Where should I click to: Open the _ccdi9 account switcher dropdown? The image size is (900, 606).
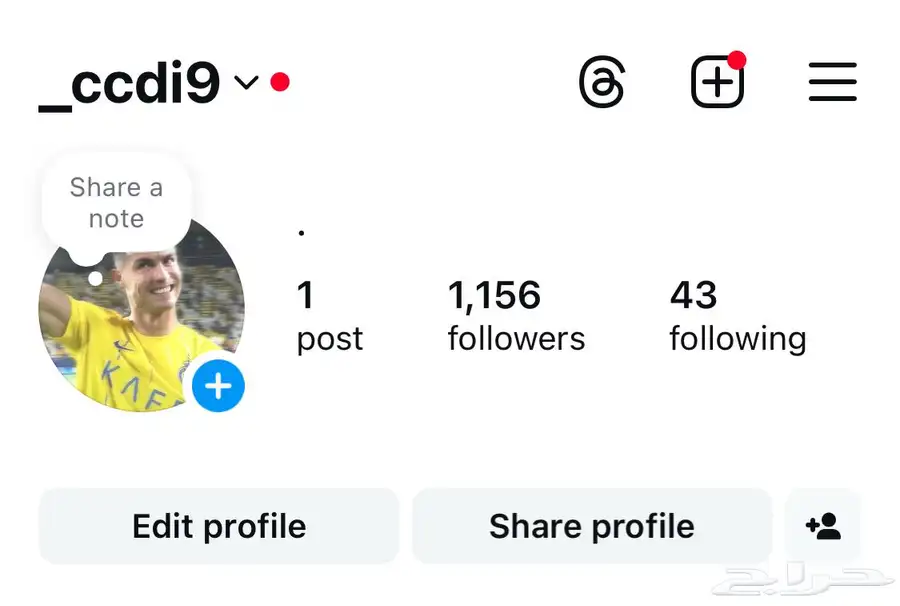point(246,82)
